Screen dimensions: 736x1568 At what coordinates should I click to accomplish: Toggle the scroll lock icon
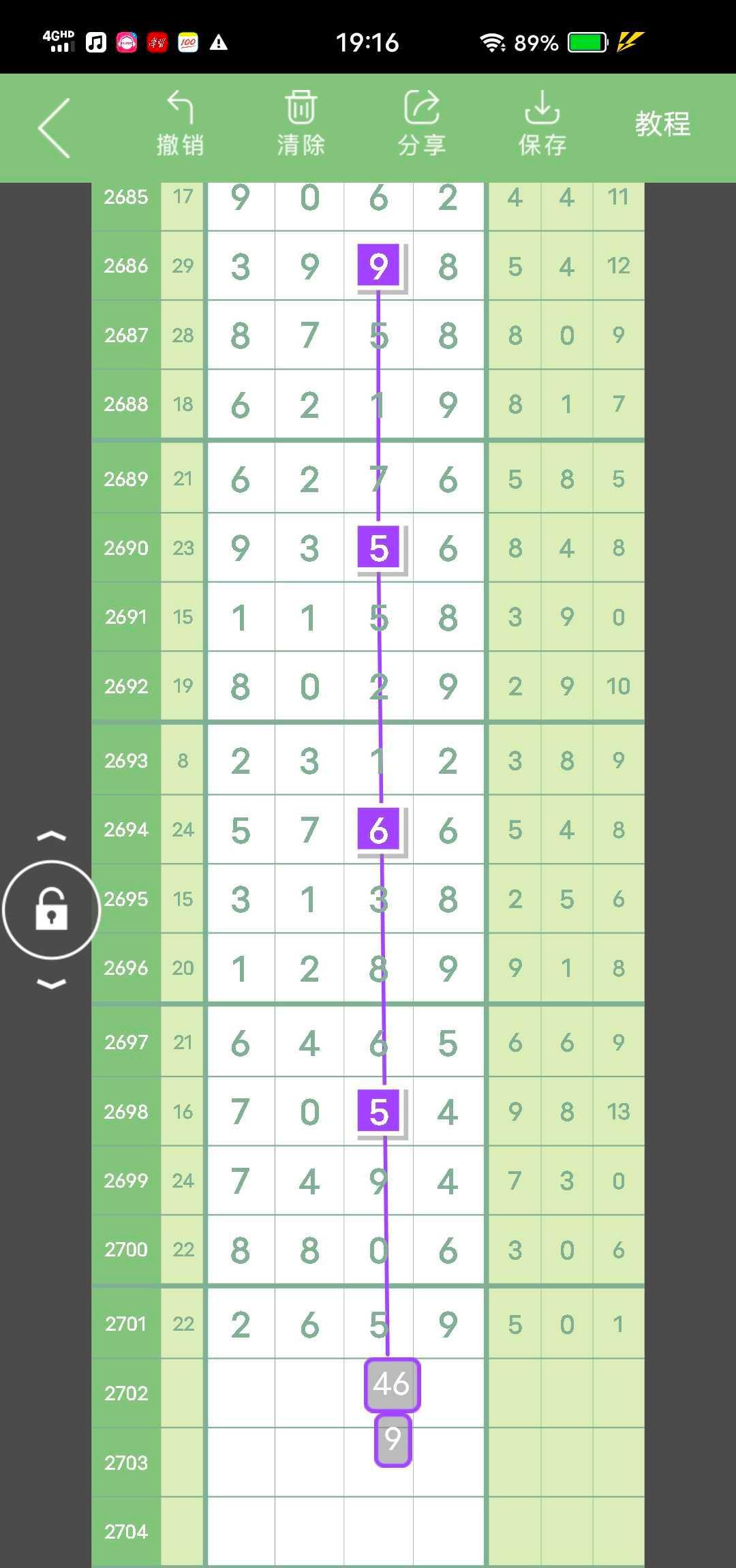coord(52,909)
